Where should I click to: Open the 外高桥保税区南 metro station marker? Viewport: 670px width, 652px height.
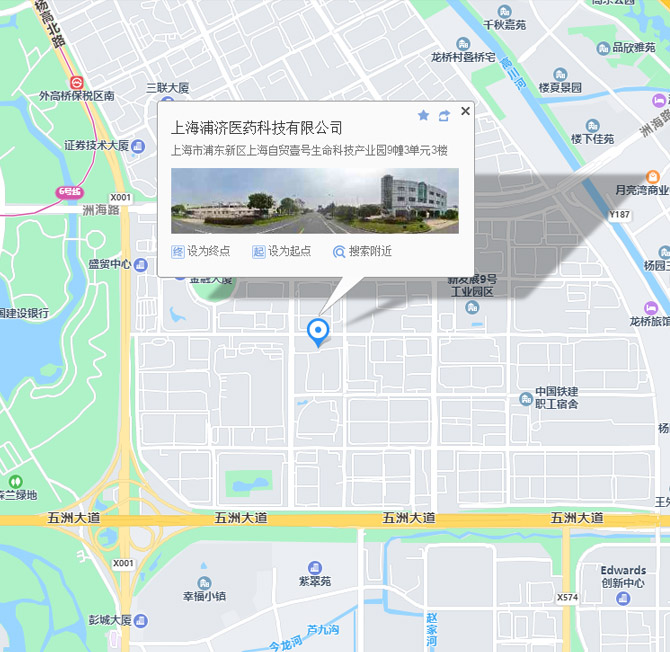[x=77, y=82]
